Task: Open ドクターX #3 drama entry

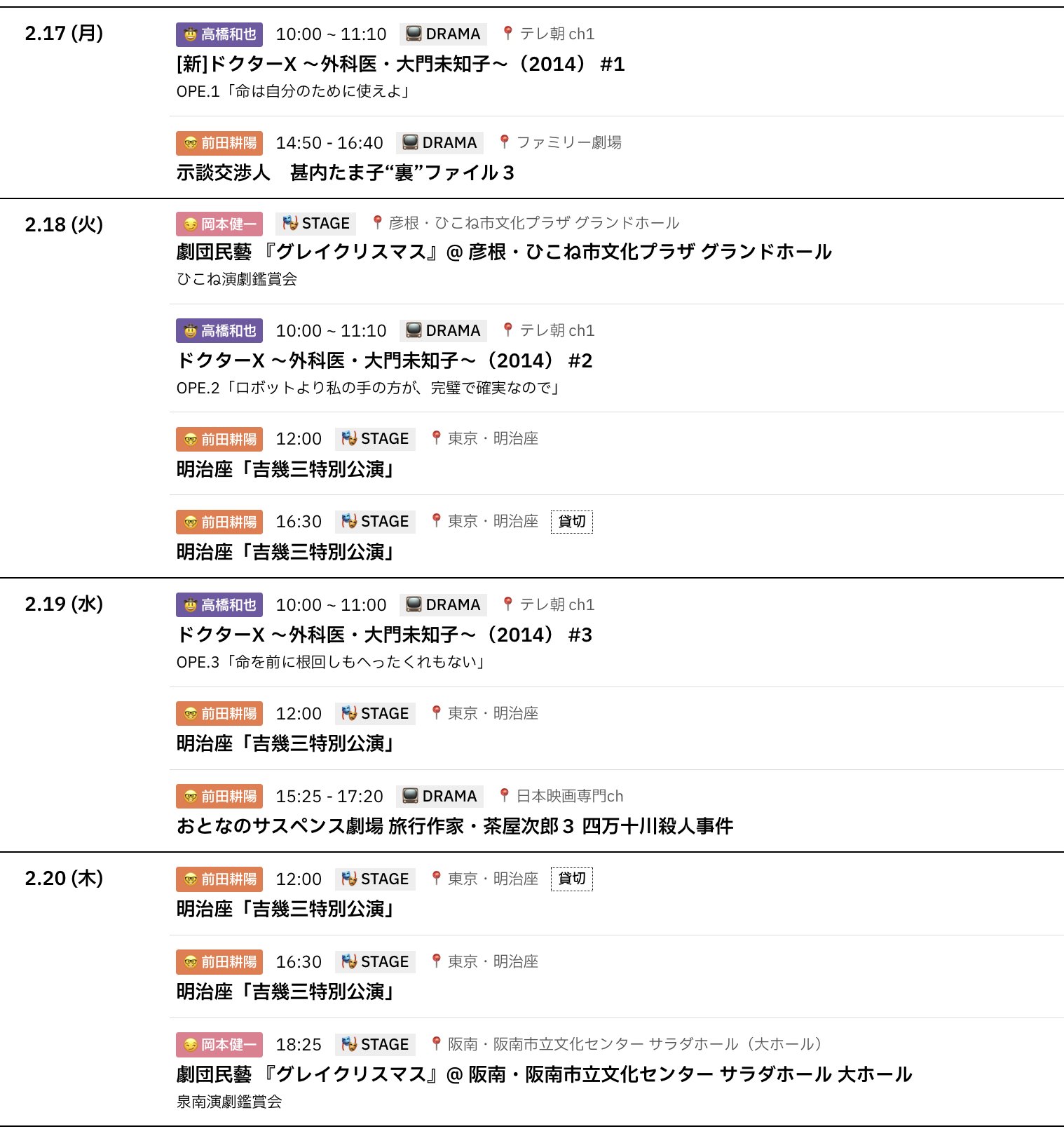Action: click(384, 635)
